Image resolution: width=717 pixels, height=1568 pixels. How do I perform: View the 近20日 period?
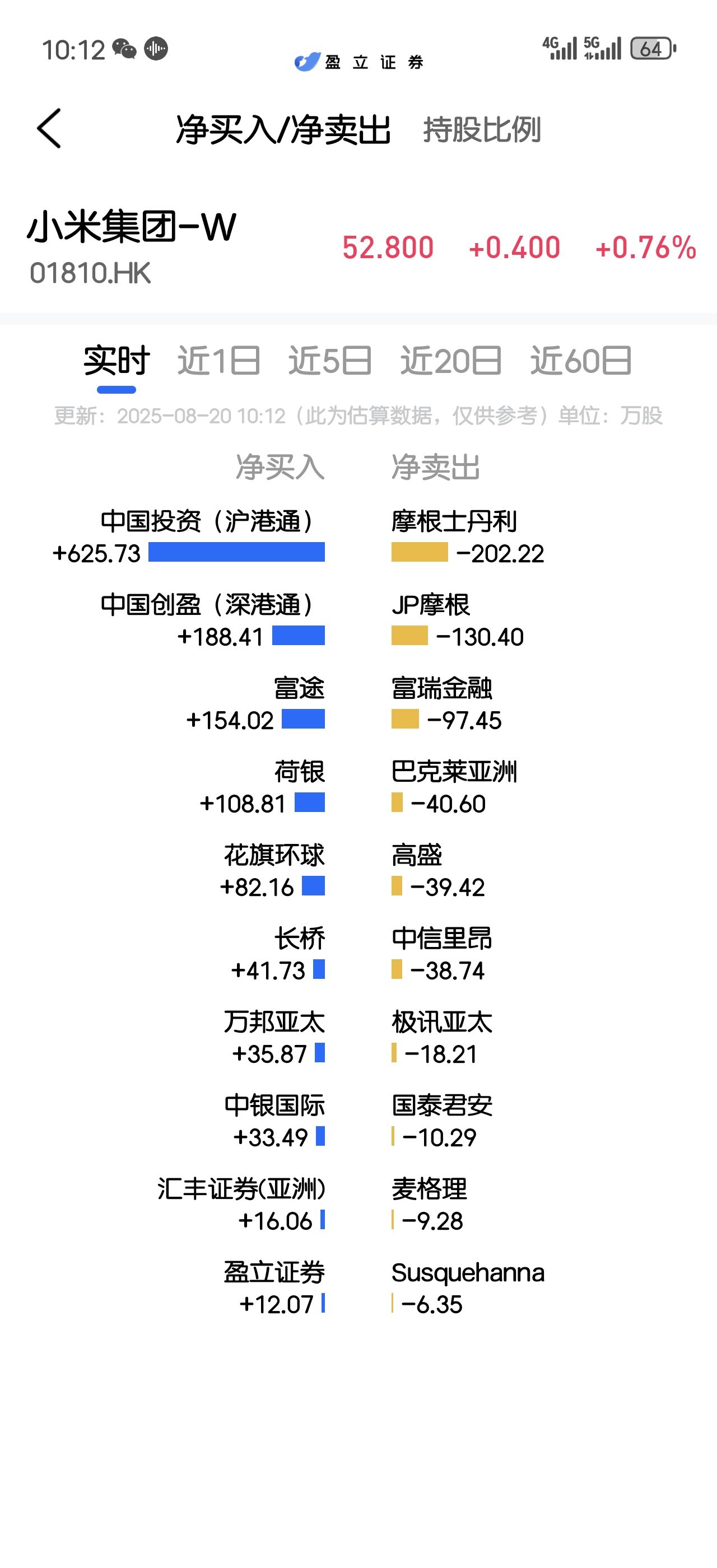[x=451, y=361]
